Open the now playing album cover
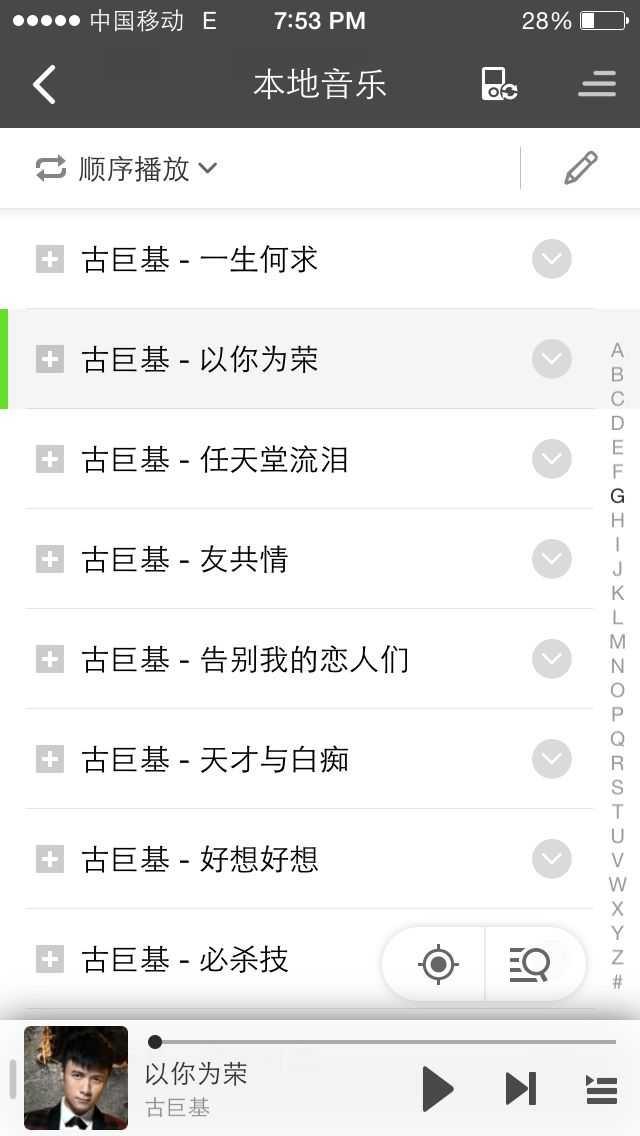This screenshot has width=640, height=1136. coord(76,1078)
